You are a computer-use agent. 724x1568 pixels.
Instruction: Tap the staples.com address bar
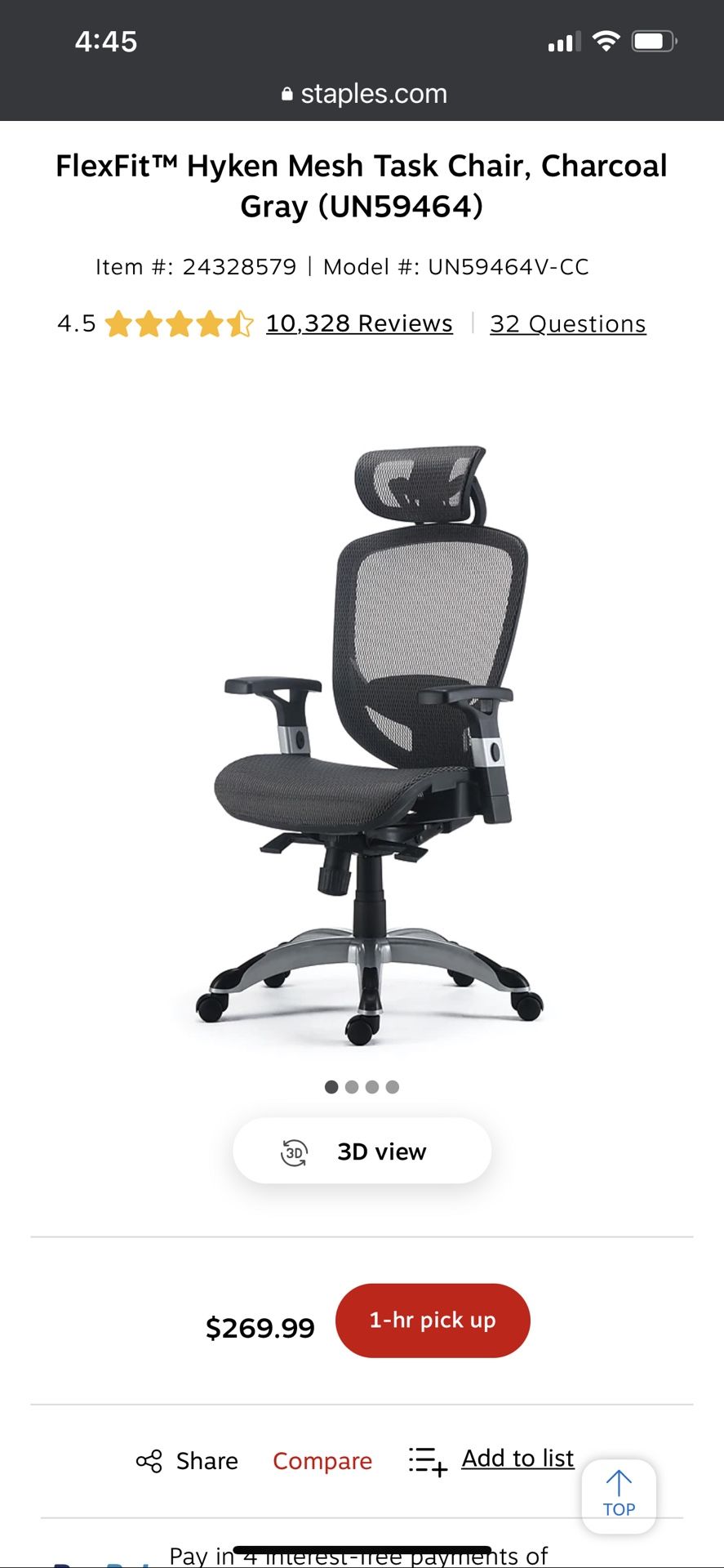click(x=363, y=94)
